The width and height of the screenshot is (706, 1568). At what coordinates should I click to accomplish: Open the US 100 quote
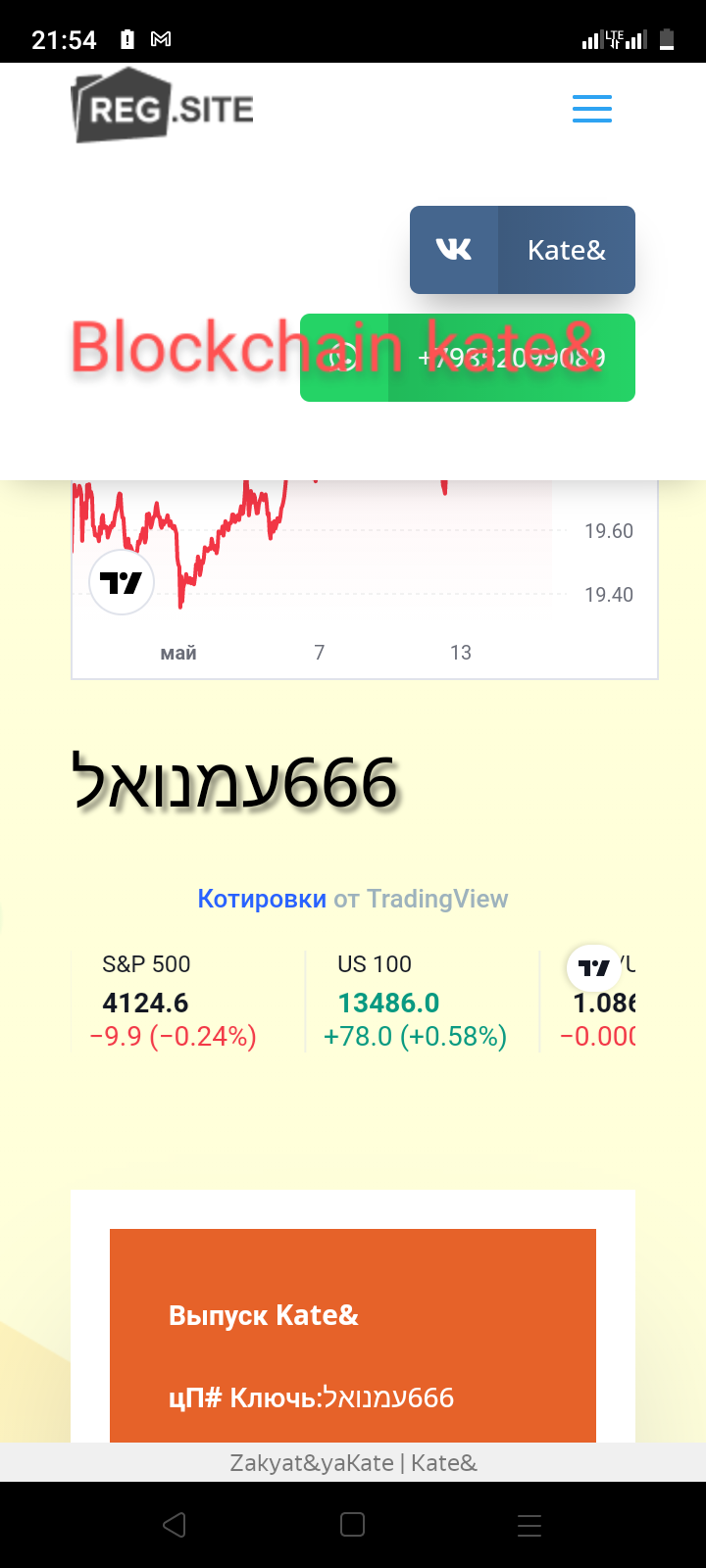tap(414, 1002)
